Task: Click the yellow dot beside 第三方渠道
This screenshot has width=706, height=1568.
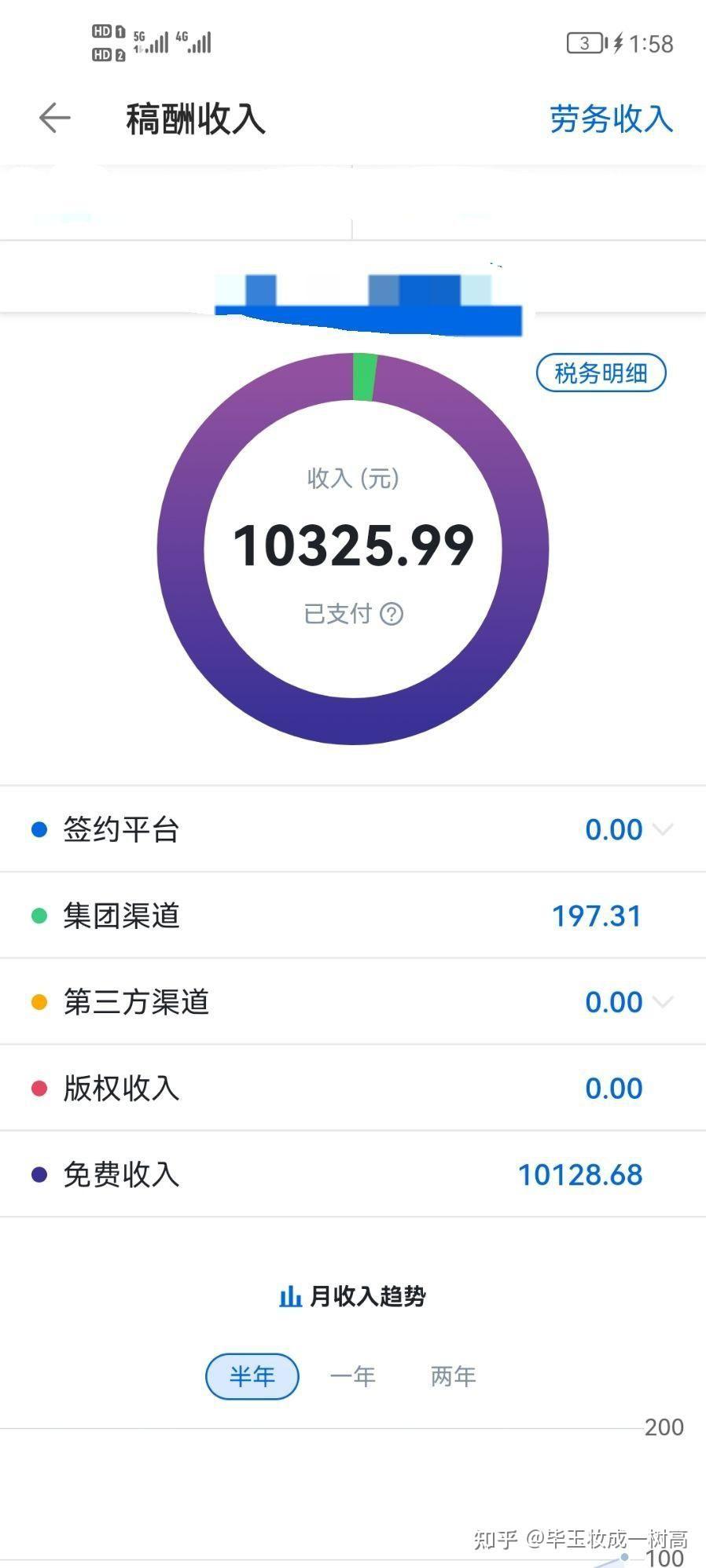Action: coord(38,1002)
